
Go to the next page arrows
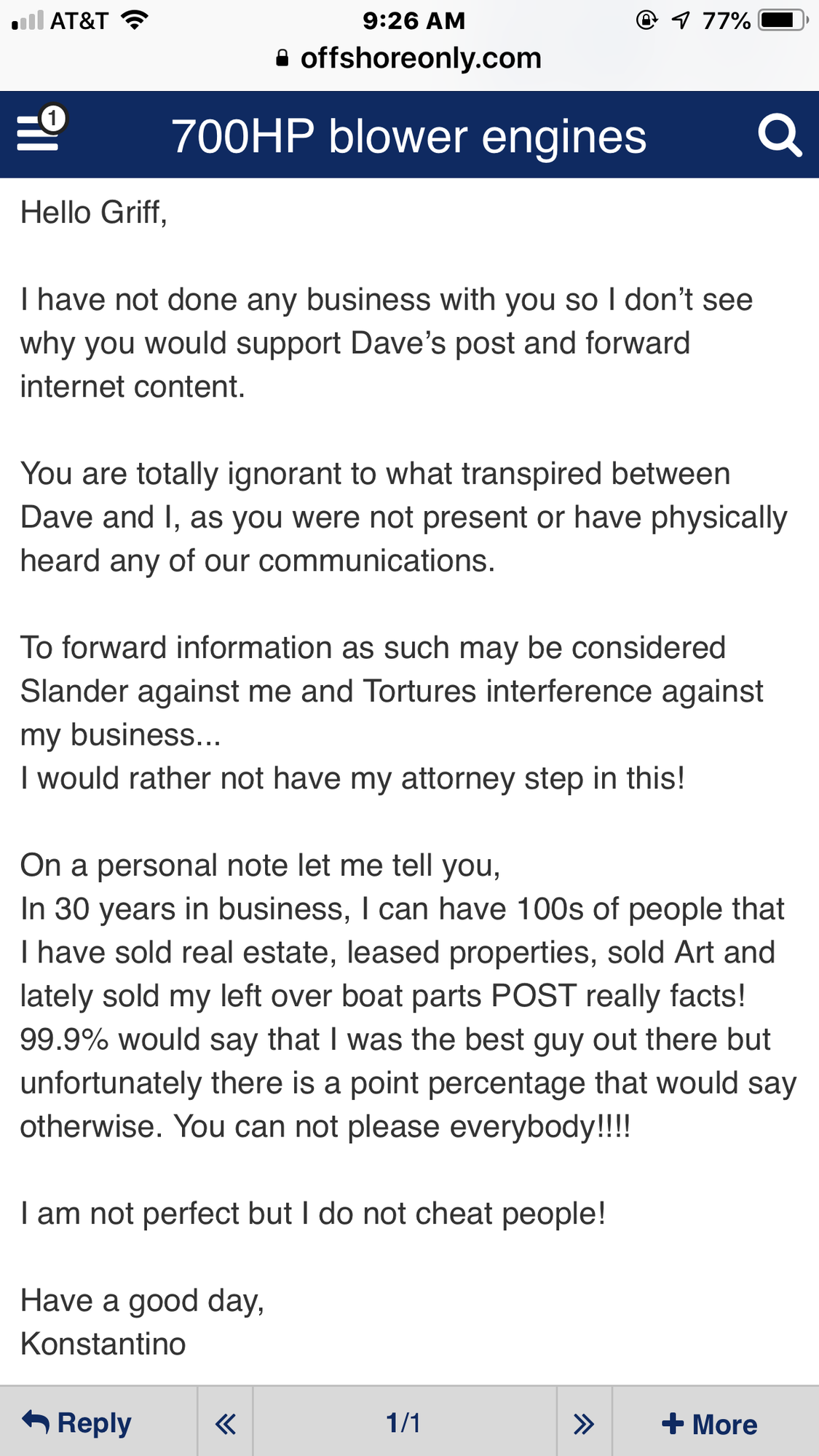(584, 1423)
